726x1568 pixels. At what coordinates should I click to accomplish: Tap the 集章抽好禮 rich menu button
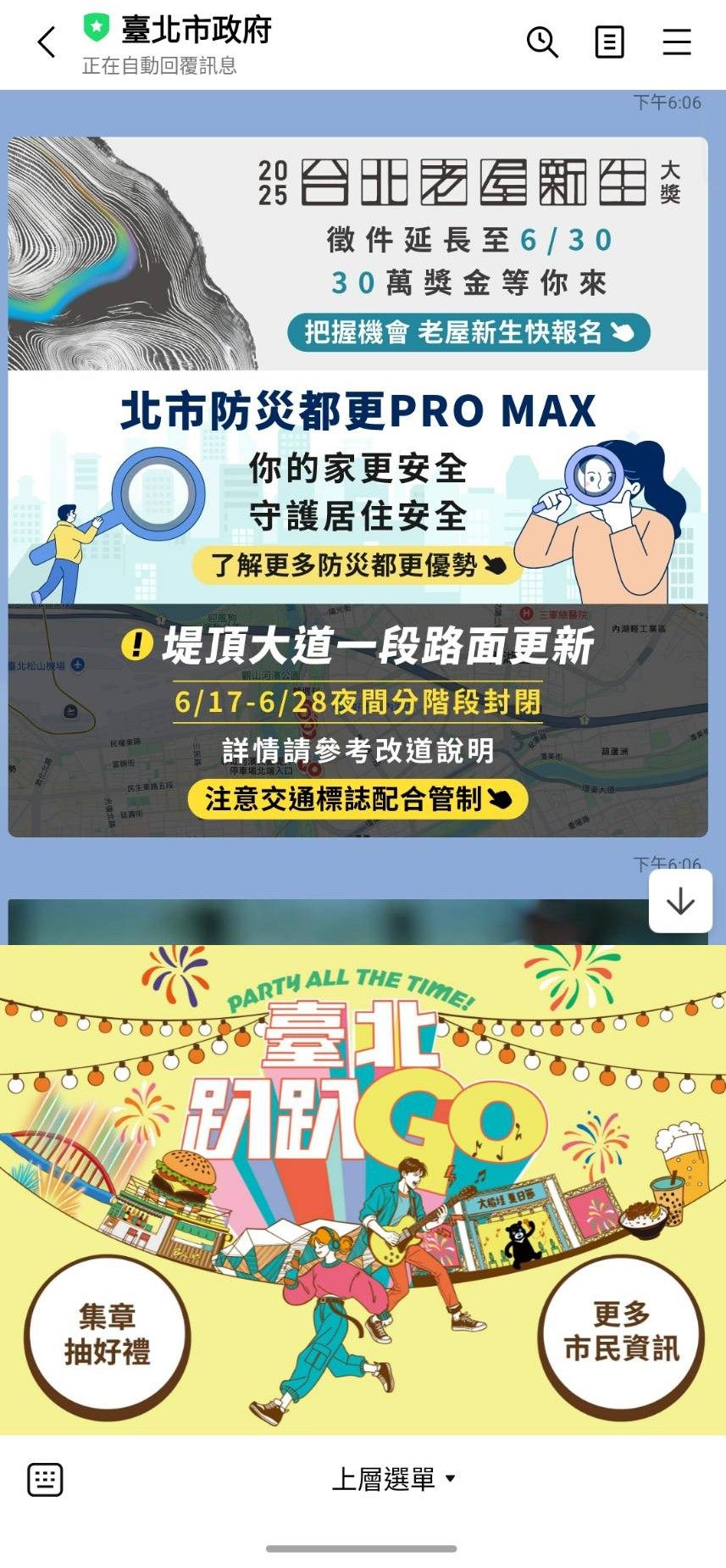pos(108,1335)
